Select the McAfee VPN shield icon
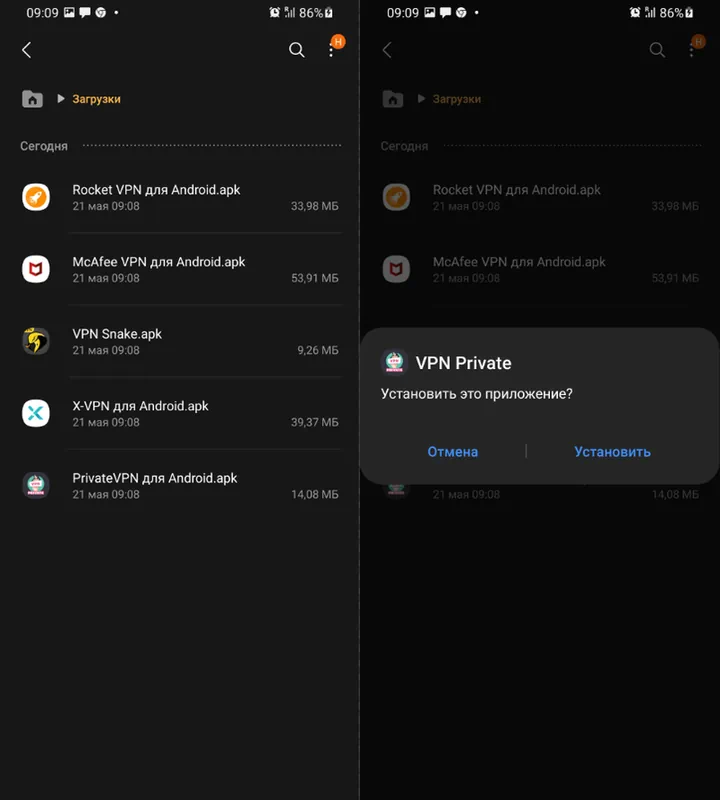Viewport: 720px width, 800px height. pos(36,269)
